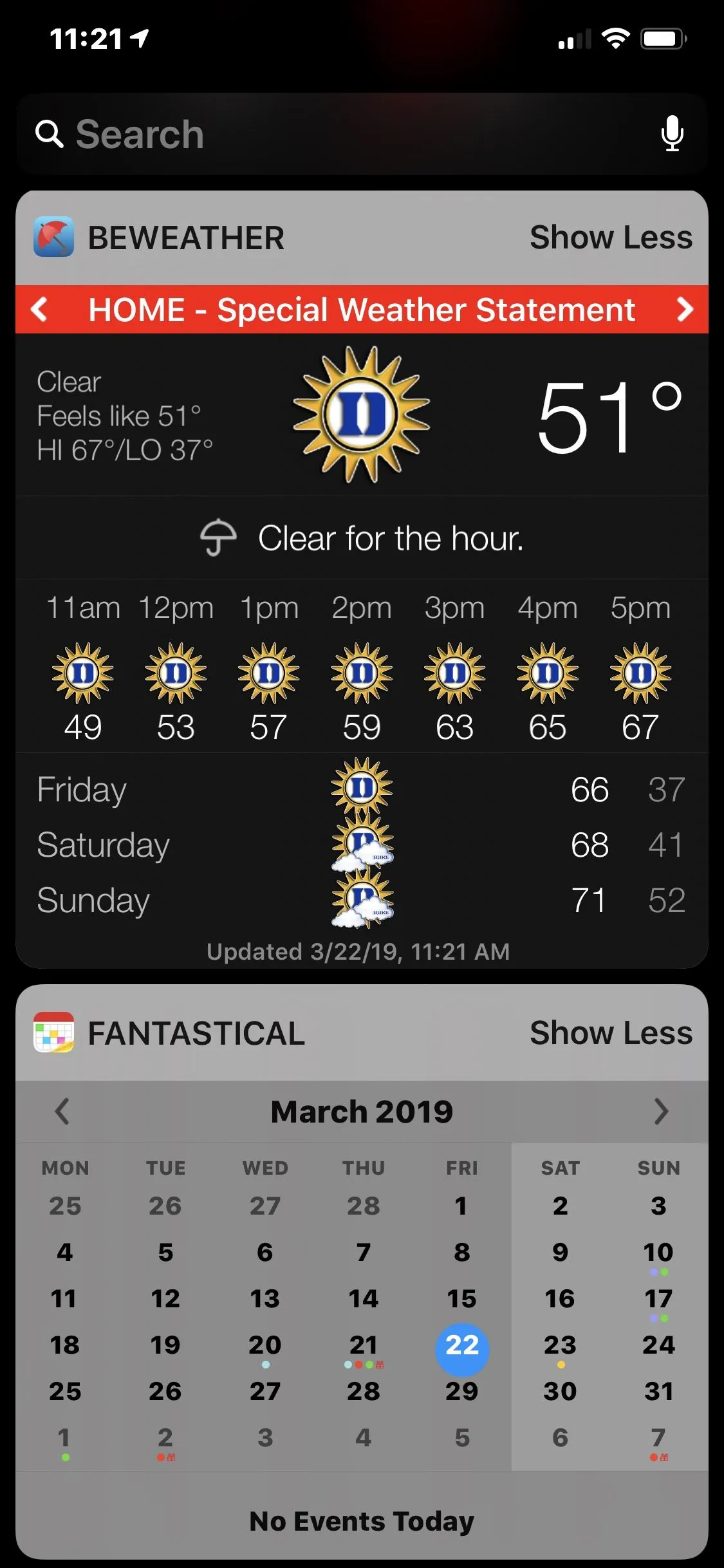Viewport: 724px width, 1568px height.
Task: Open March 31 in the calendar
Action: point(658,1392)
